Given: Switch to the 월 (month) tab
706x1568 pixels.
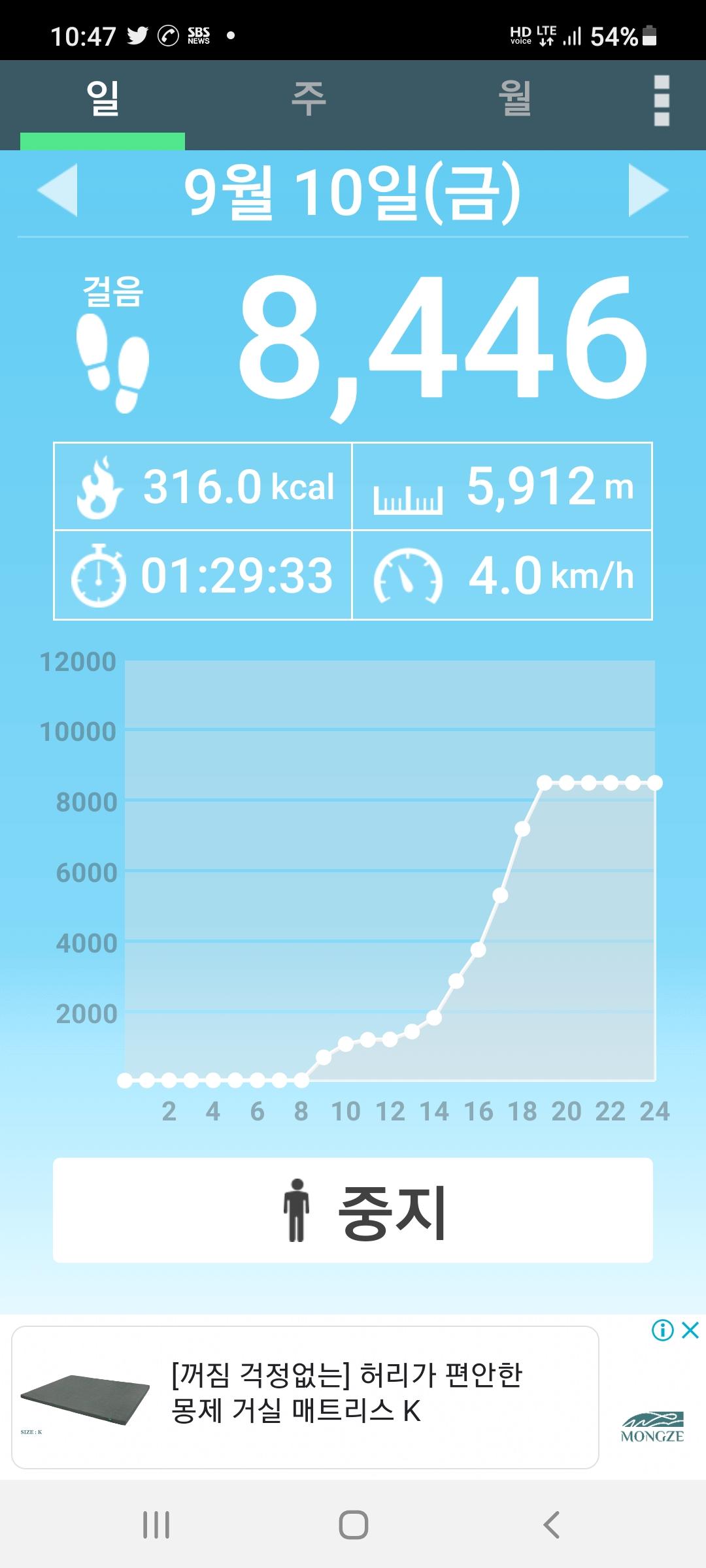Looking at the screenshot, I should [x=514, y=99].
